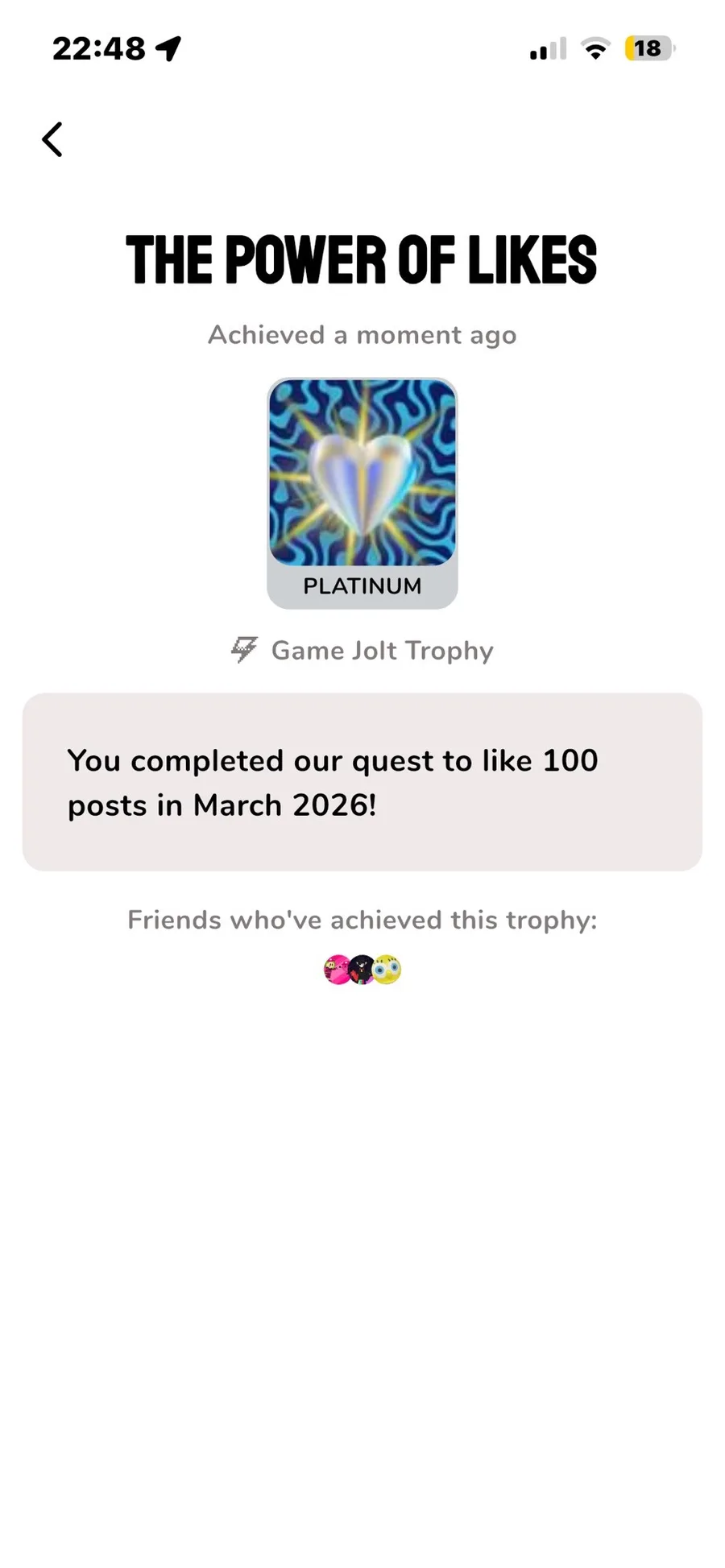Open the yellow friend avatar
Image resolution: width=725 pixels, height=1568 pixels.
point(387,970)
